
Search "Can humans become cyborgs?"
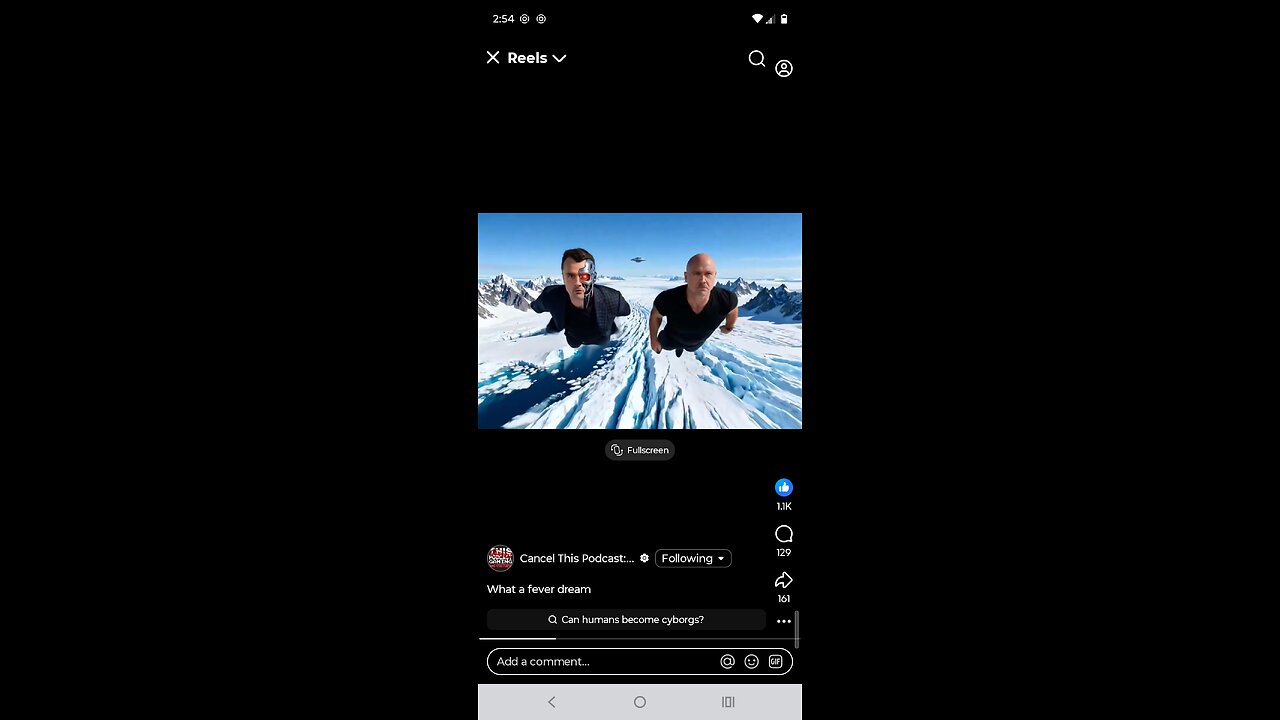[626, 620]
